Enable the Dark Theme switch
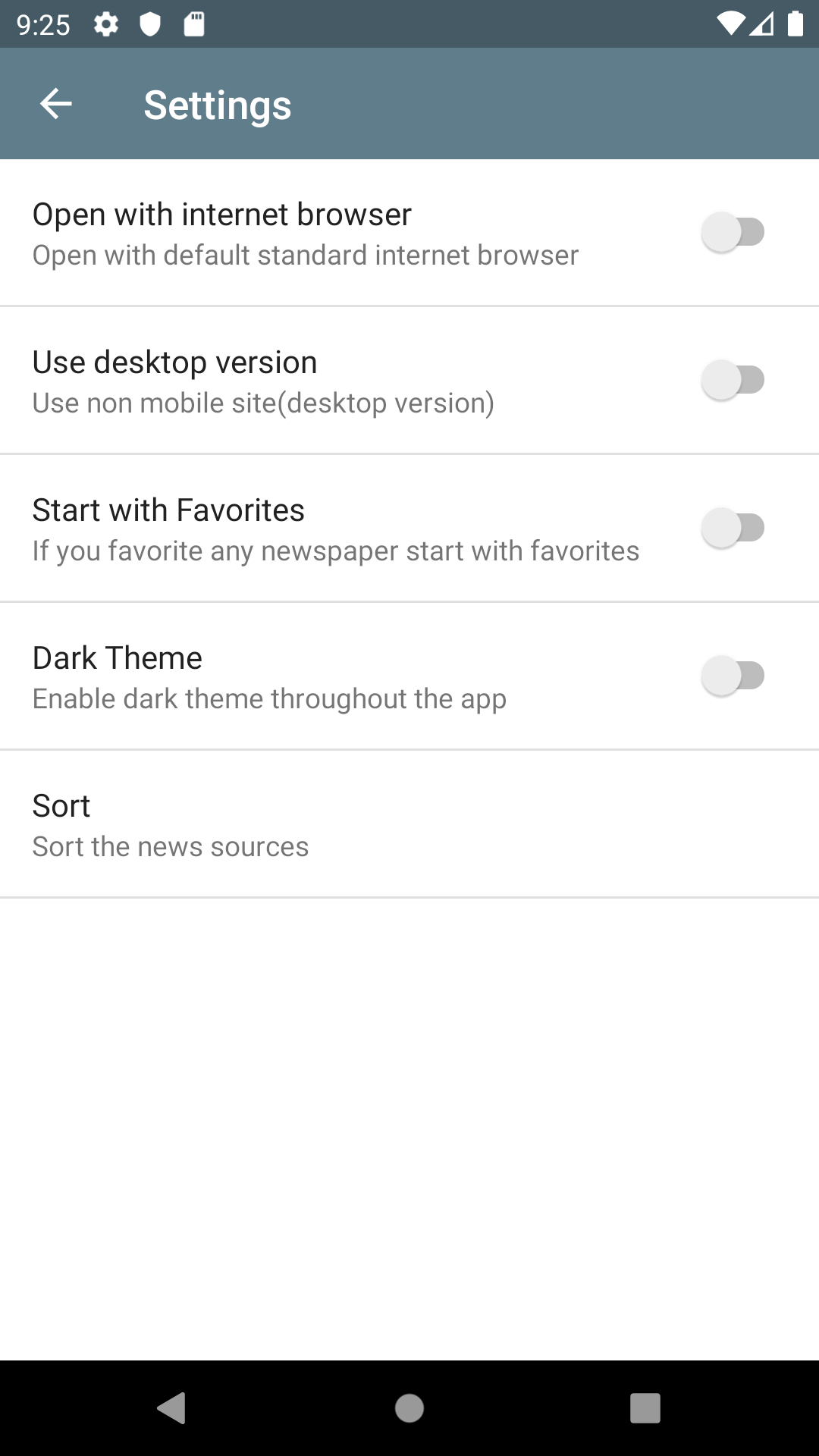819x1456 pixels. click(x=733, y=676)
